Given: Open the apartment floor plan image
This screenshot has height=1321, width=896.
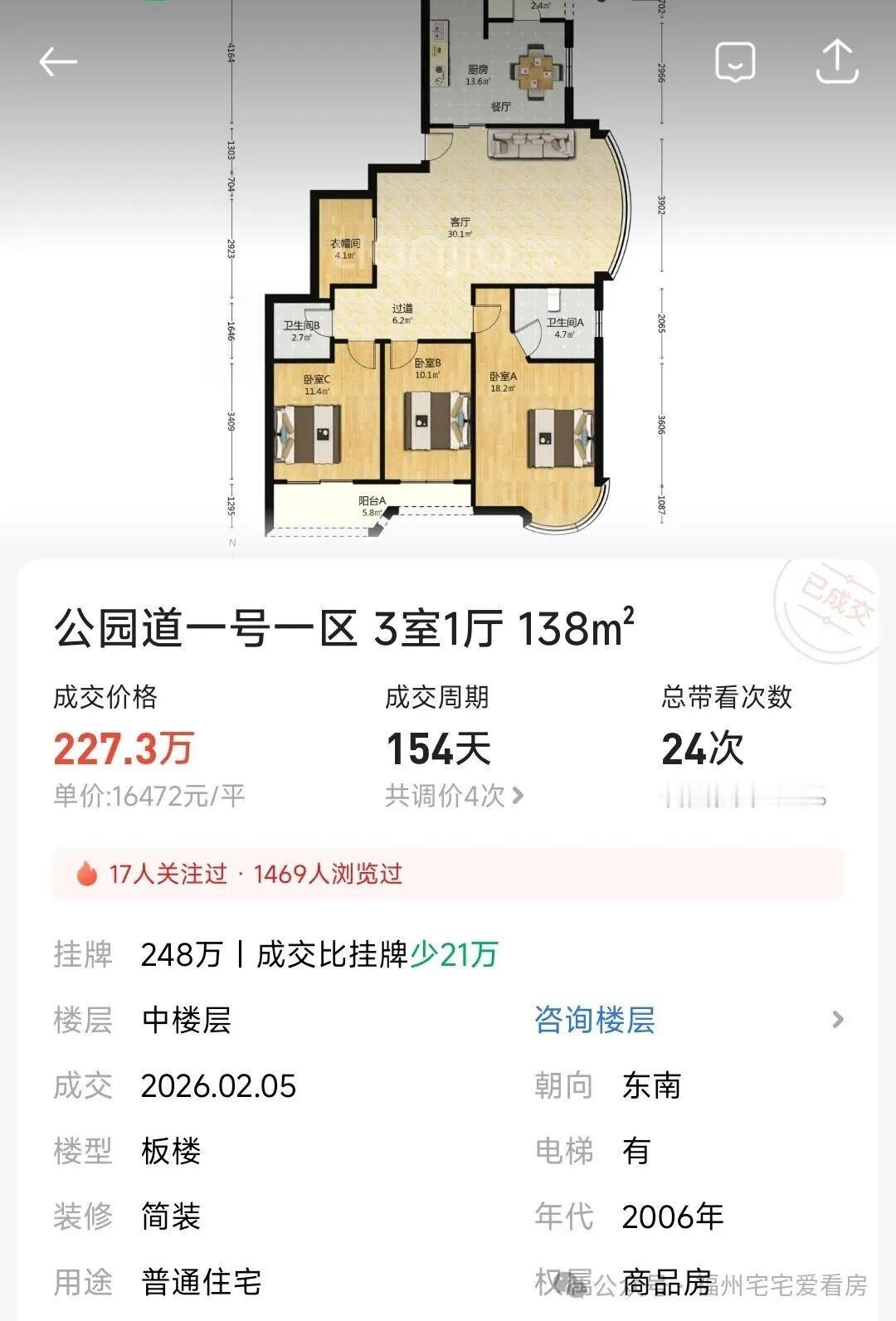Looking at the screenshot, I should pyautogui.click(x=448, y=274).
